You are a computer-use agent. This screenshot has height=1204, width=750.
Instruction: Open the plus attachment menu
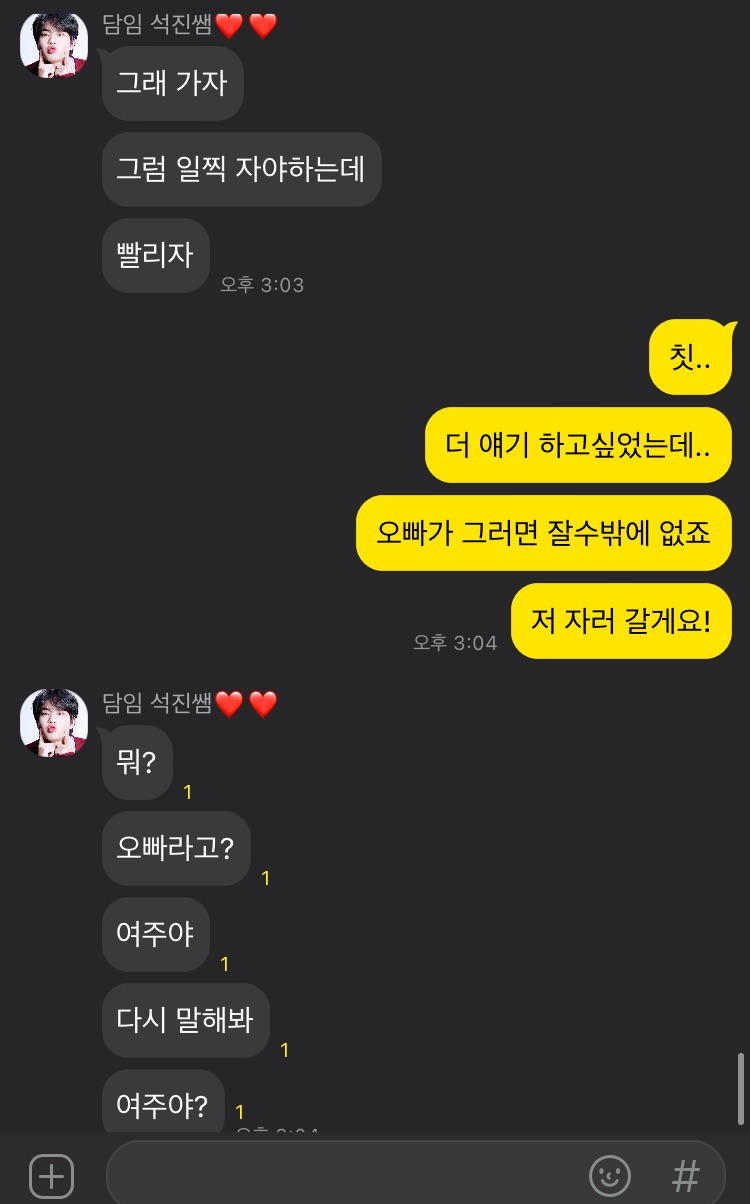[51, 1175]
